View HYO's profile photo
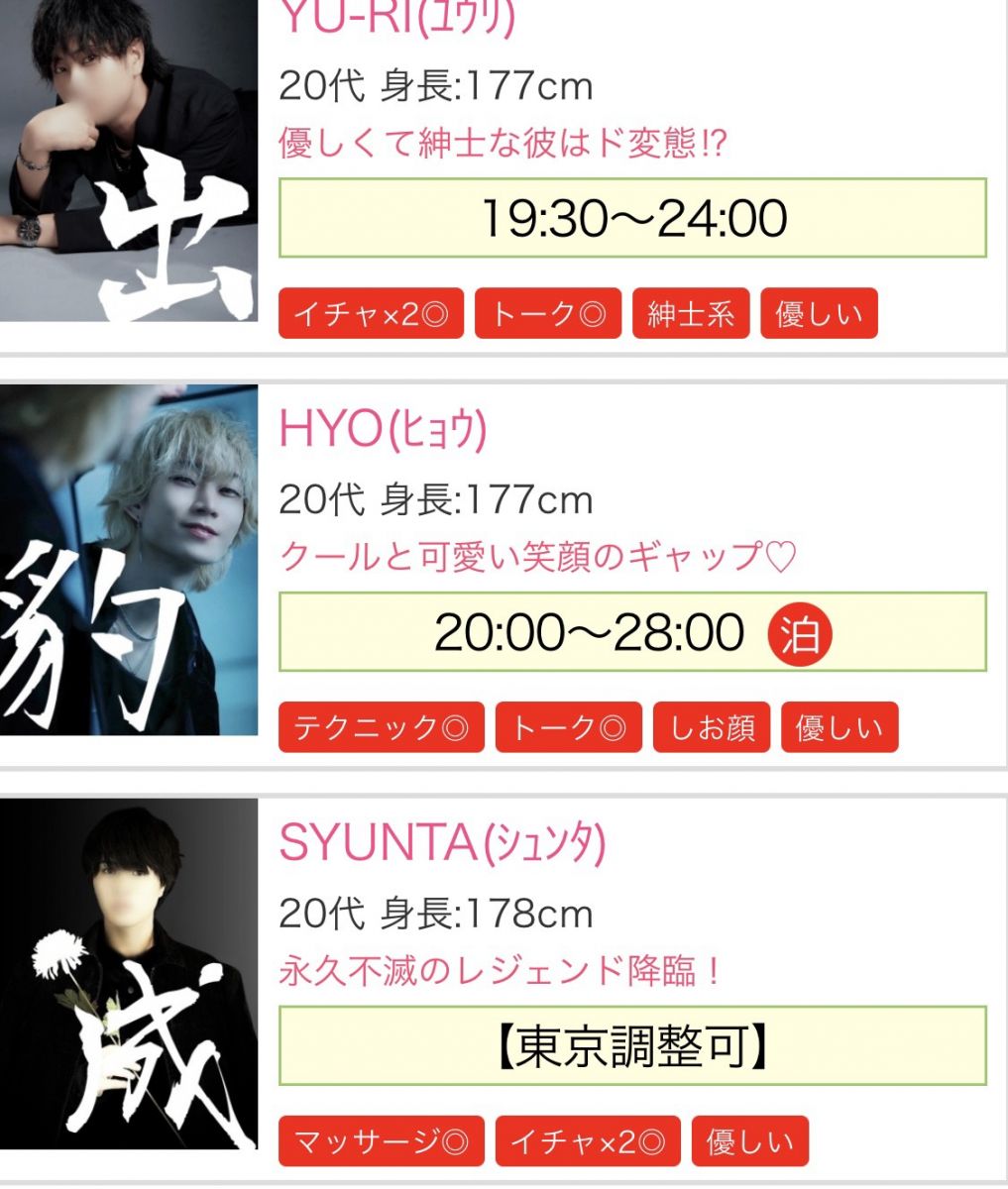Image resolution: width=1008 pixels, height=1189 pixels. 128,560
